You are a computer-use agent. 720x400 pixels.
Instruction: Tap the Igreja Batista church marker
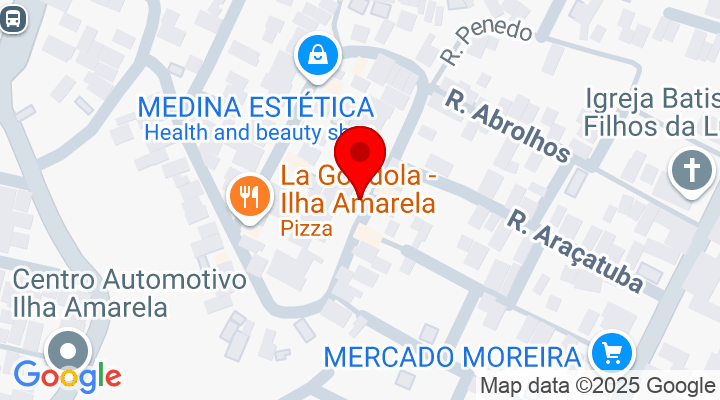(x=691, y=169)
